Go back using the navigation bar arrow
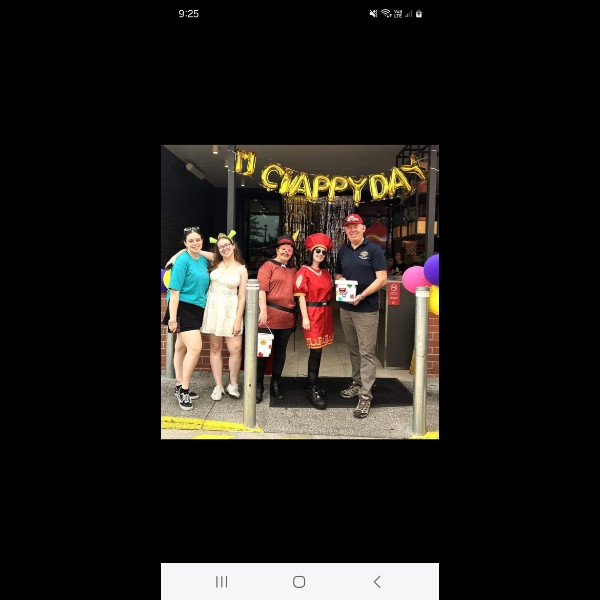The height and width of the screenshot is (600, 600). click(376, 581)
